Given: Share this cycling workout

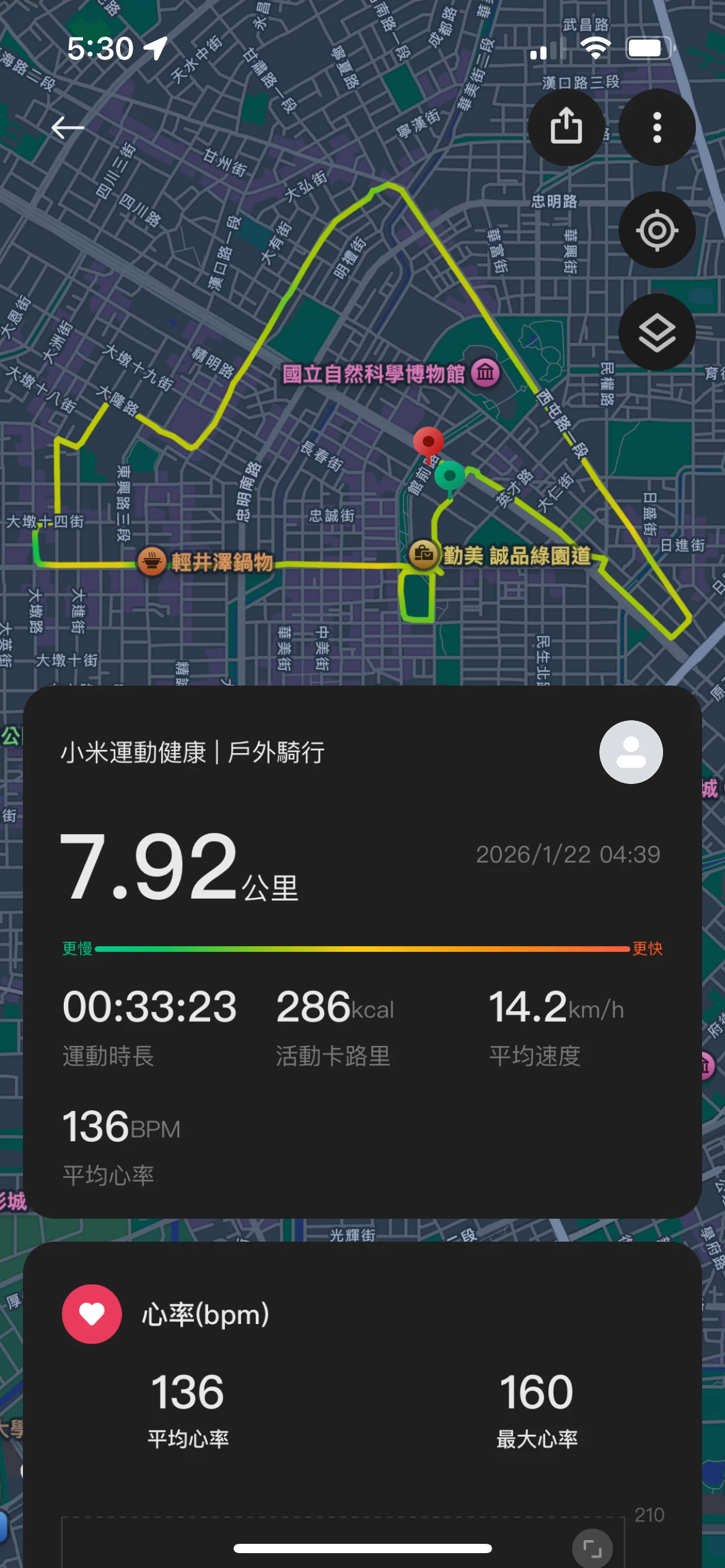Looking at the screenshot, I should (566, 127).
